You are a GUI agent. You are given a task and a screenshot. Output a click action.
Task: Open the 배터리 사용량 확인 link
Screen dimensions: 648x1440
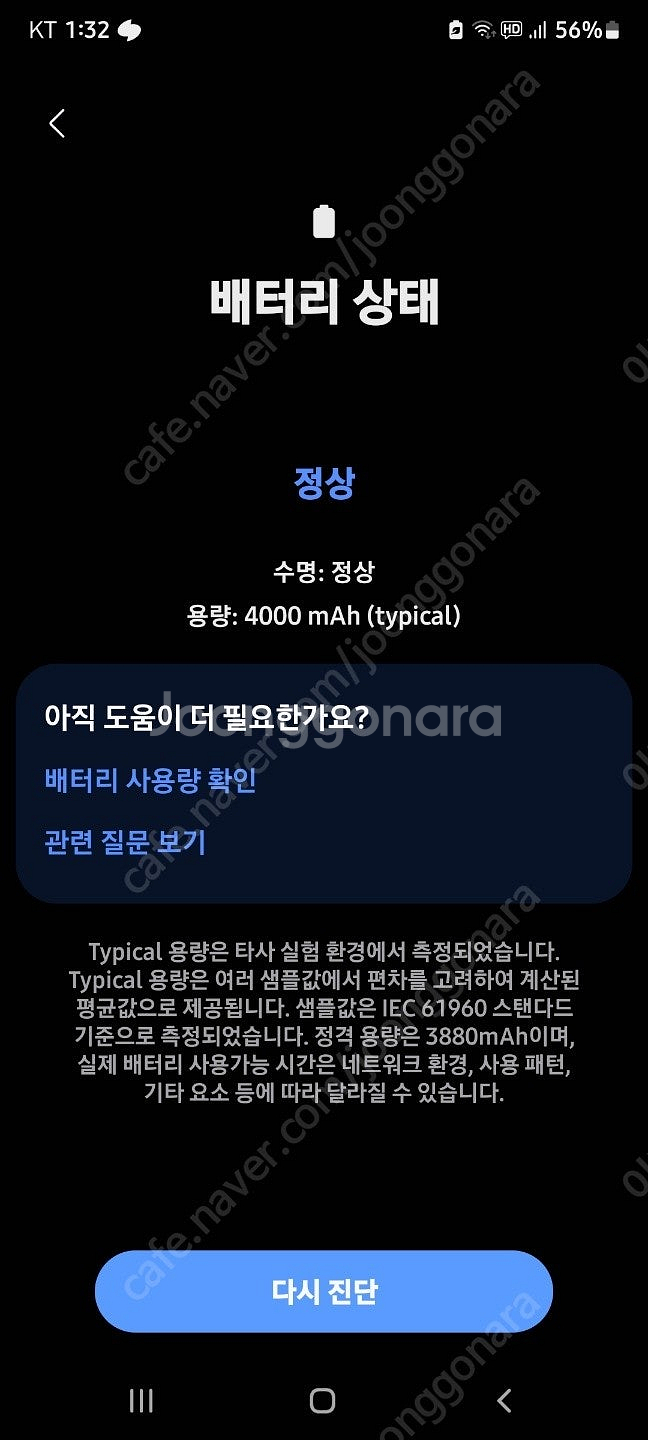(151, 780)
